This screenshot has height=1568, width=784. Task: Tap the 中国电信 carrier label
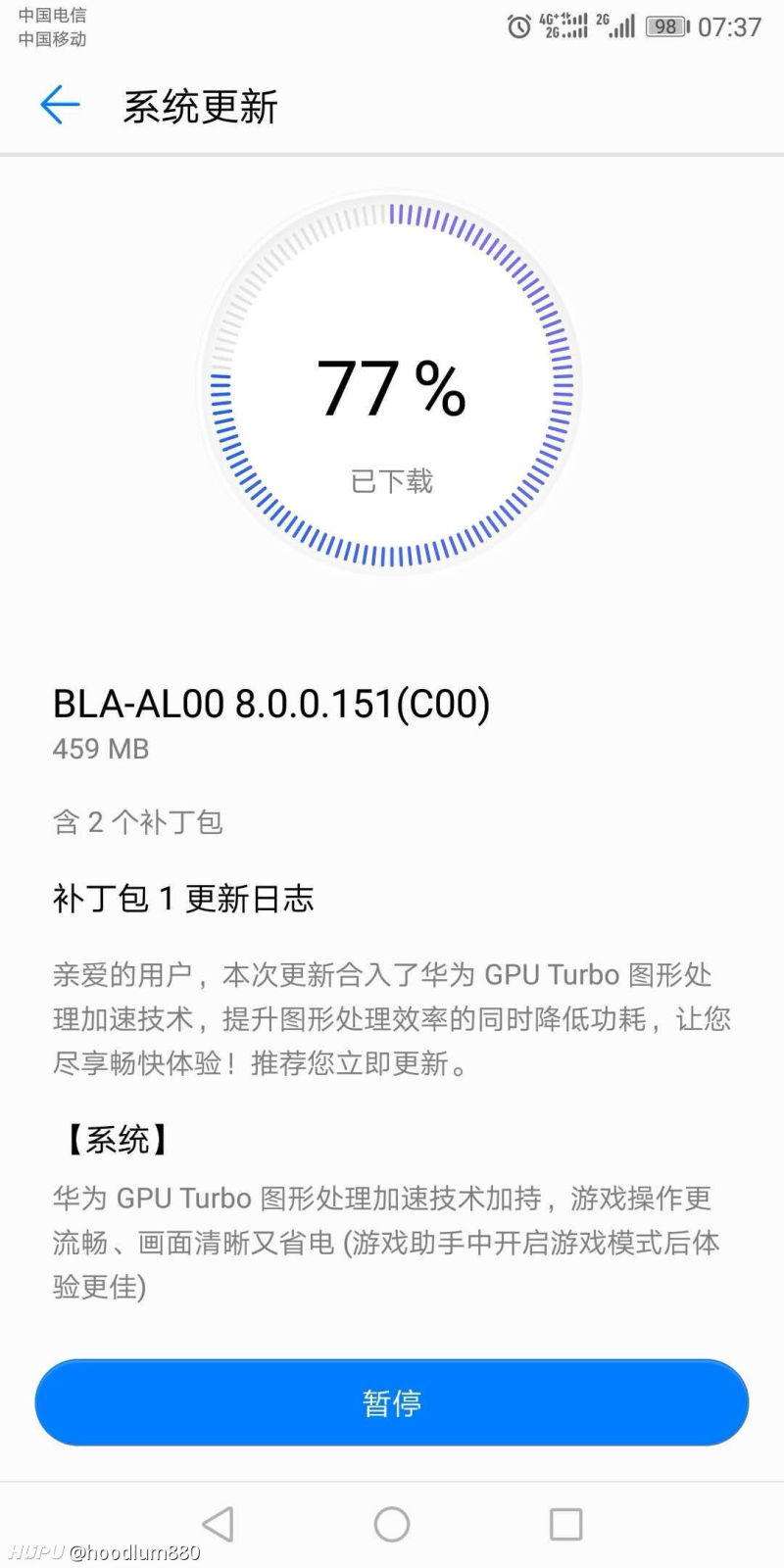52,16
